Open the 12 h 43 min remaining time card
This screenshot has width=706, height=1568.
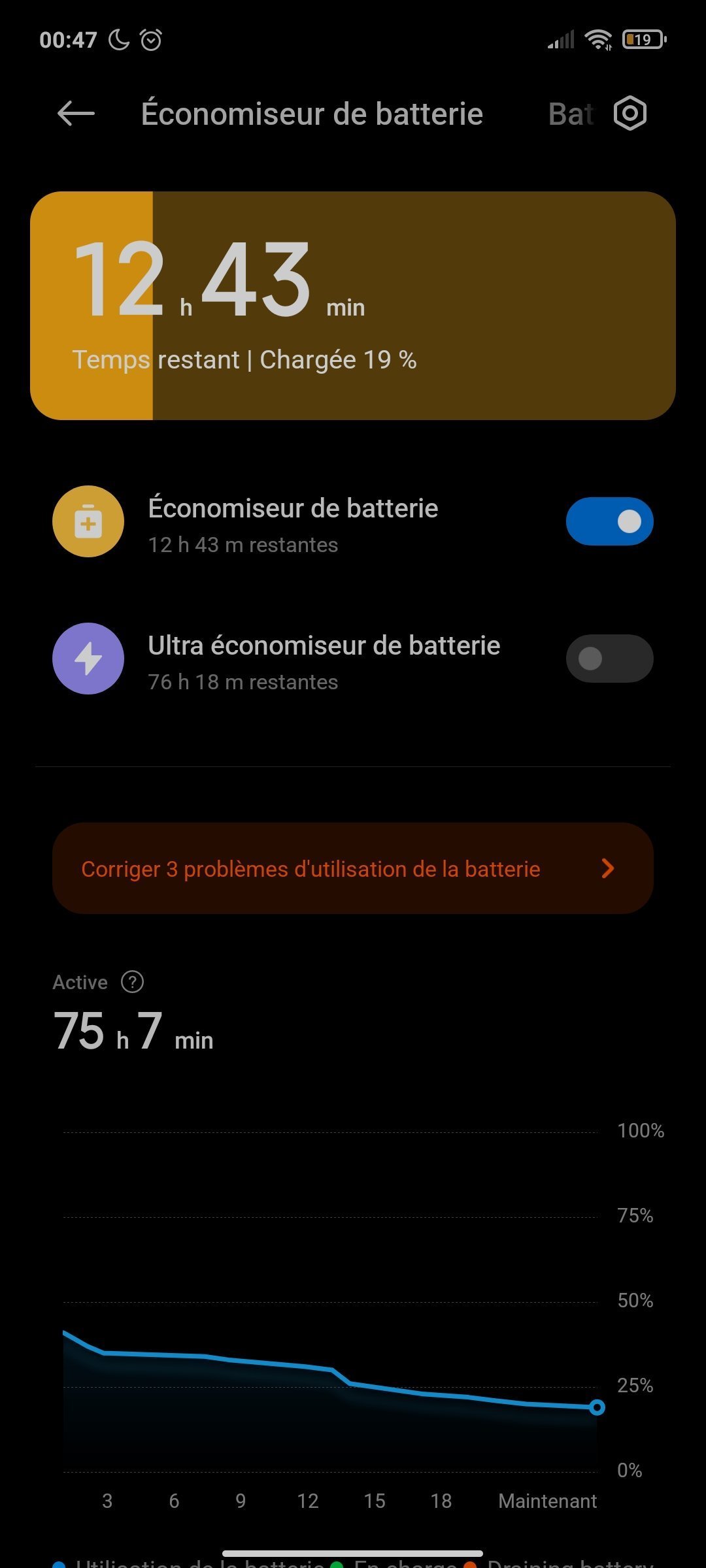point(353,306)
